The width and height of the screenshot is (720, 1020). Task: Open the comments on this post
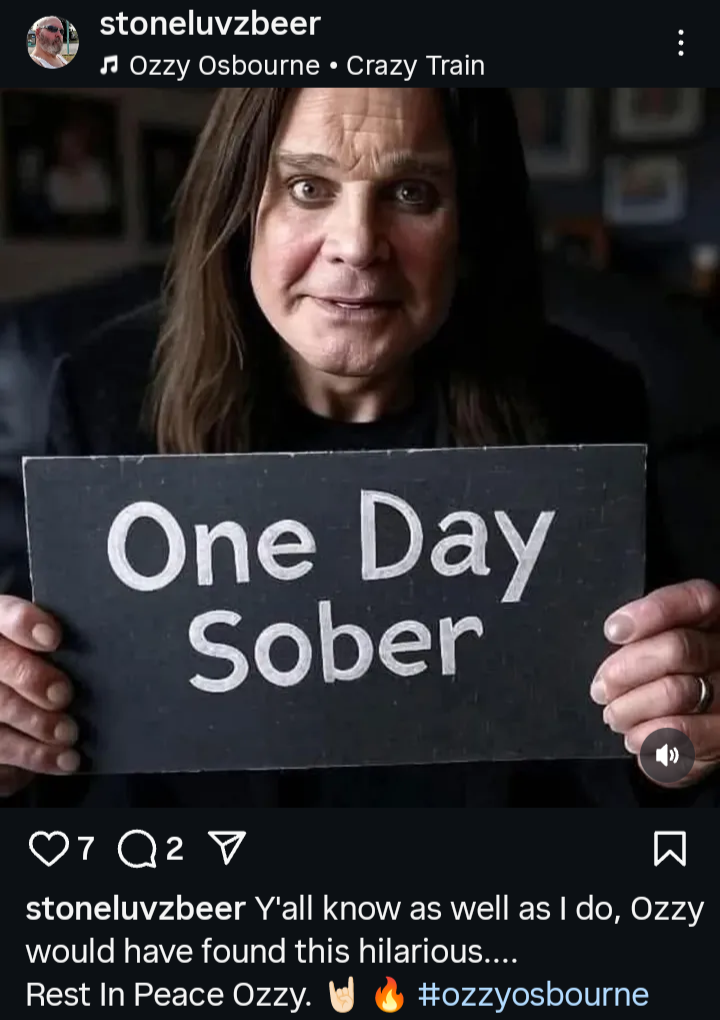pyautogui.click(x=136, y=848)
